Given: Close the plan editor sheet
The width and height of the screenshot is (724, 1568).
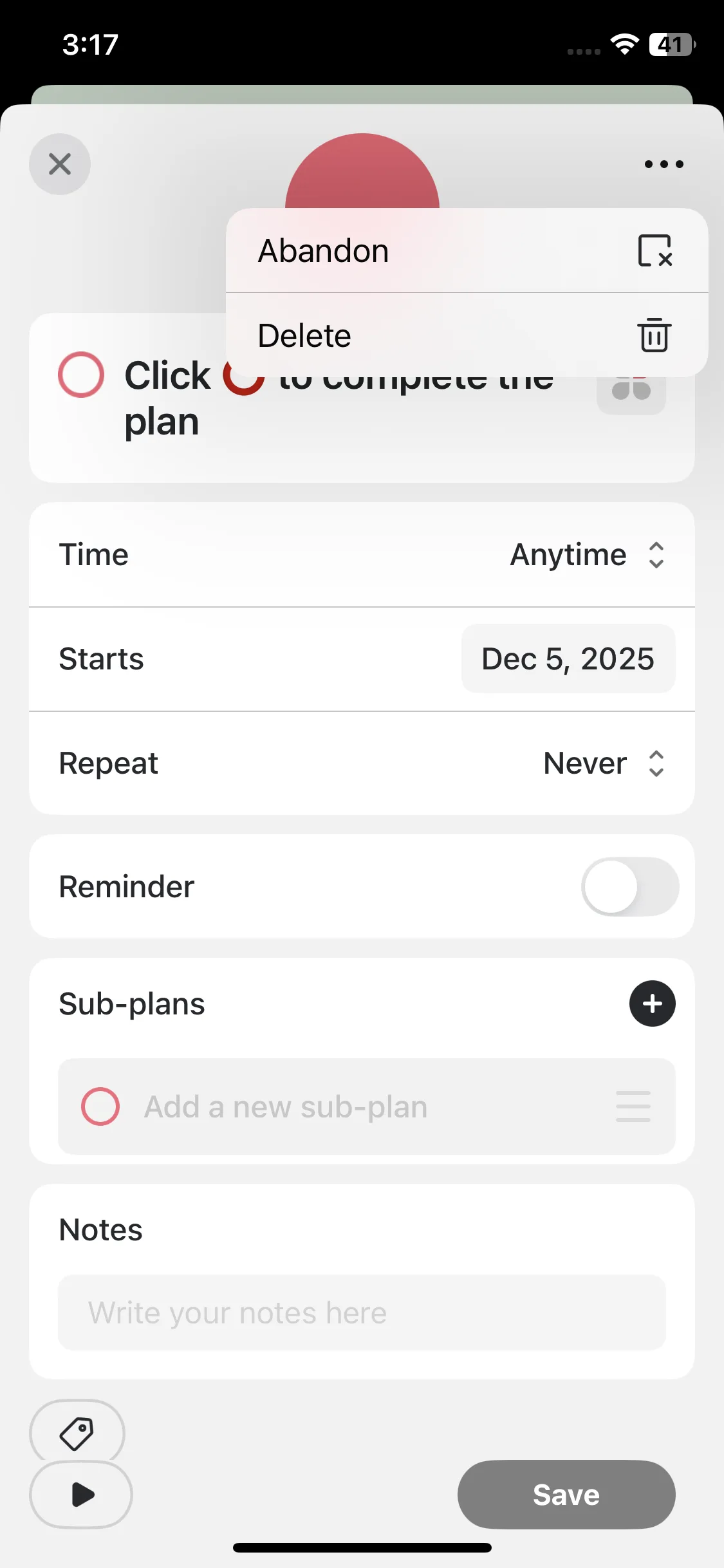Looking at the screenshot, I should click(x=60, y=164).
